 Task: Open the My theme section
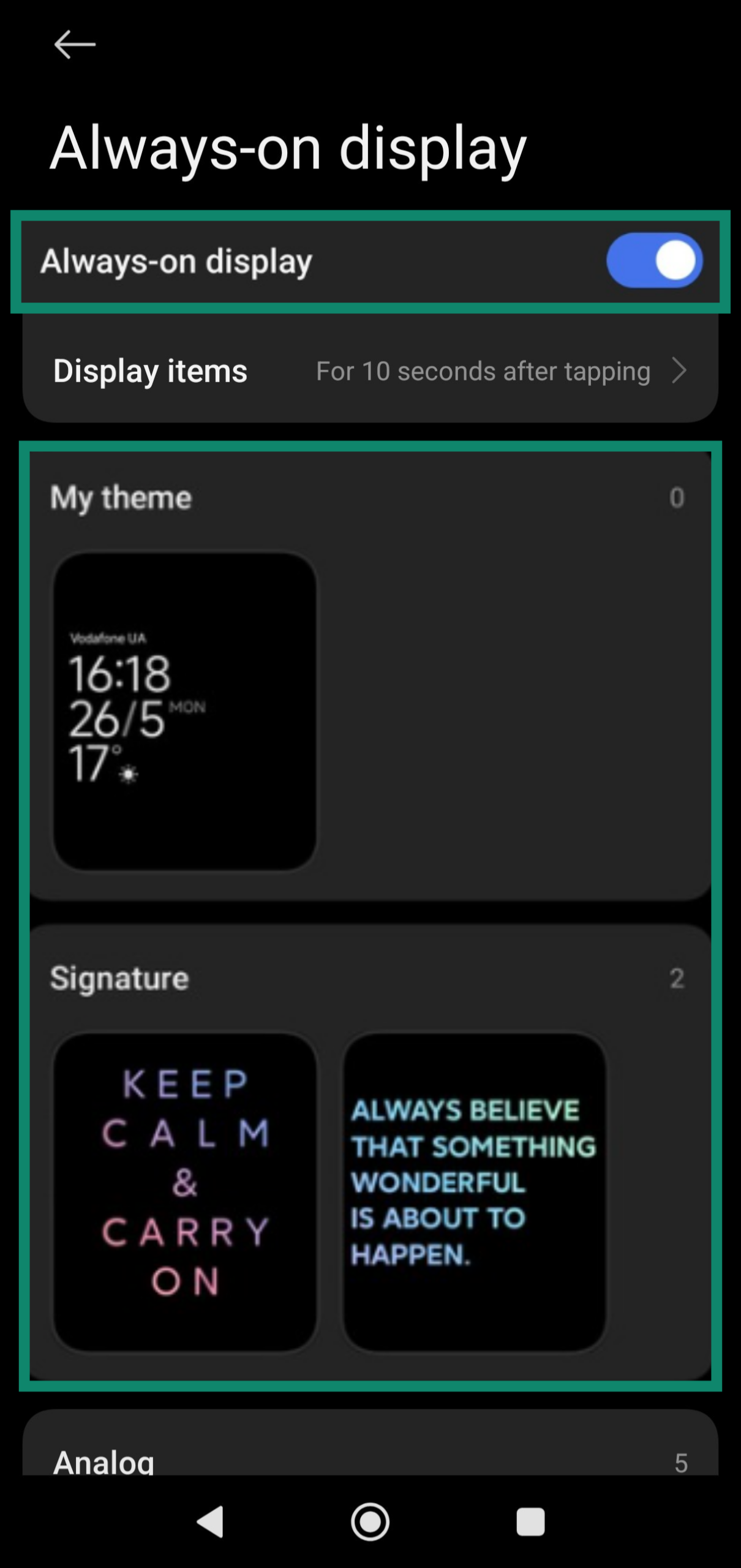pyautogui.click(x=121, y=497)
